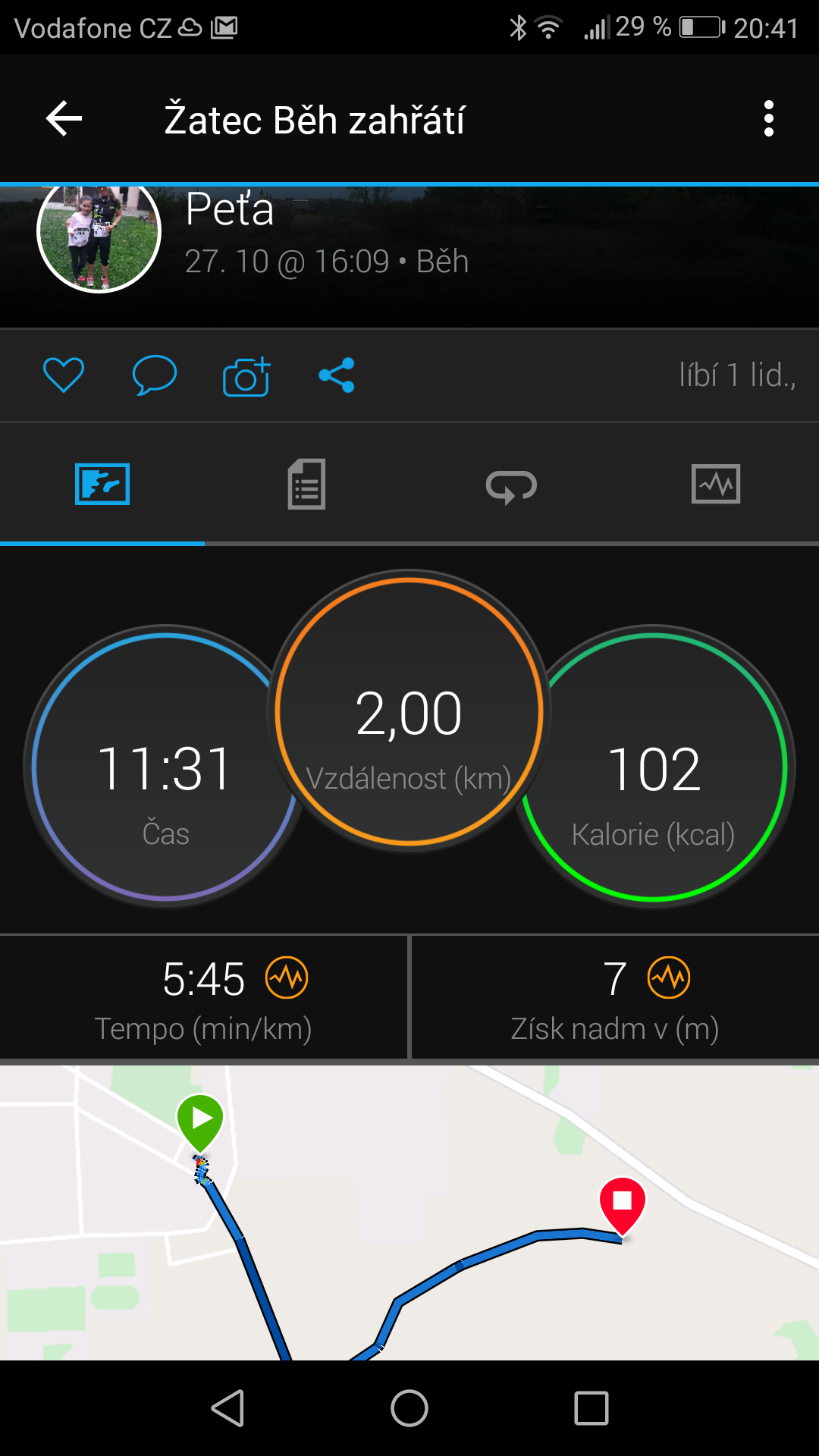Open the three-dot overflow menu
Viewport: 819px width, 1456px height.
click(x=769, y=119)
